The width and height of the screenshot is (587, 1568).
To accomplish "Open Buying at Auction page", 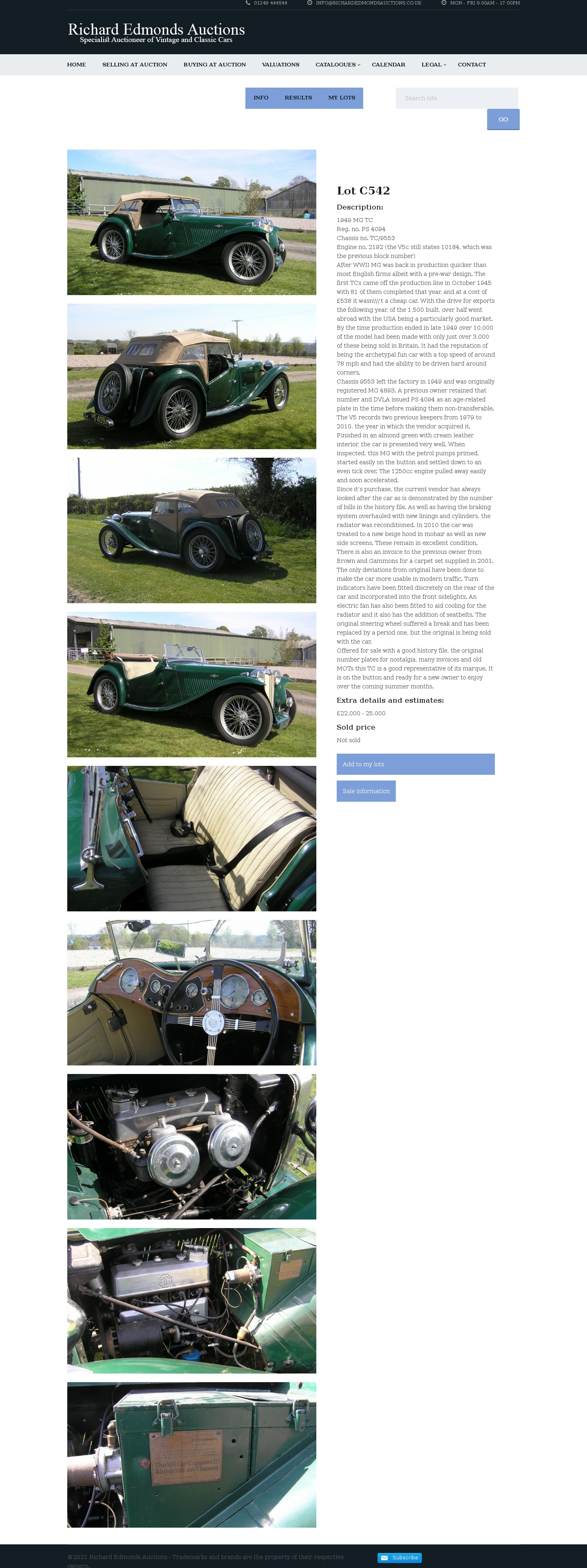I will pyautogui.click(x=214, y=64).
